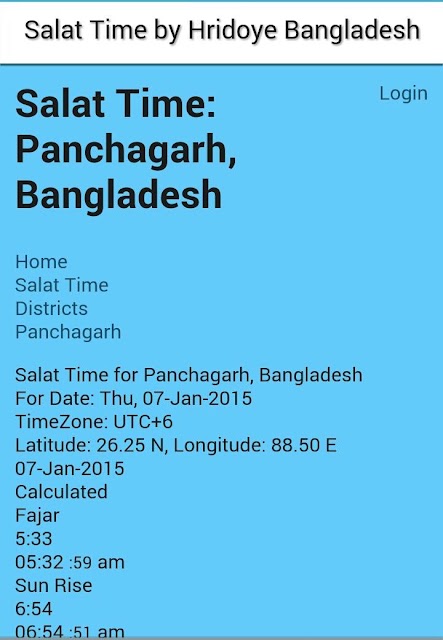Viewport: 443px width, 640px height.
Task: Open the Salat Time breadcrumb link
Action: pos(62,285)
